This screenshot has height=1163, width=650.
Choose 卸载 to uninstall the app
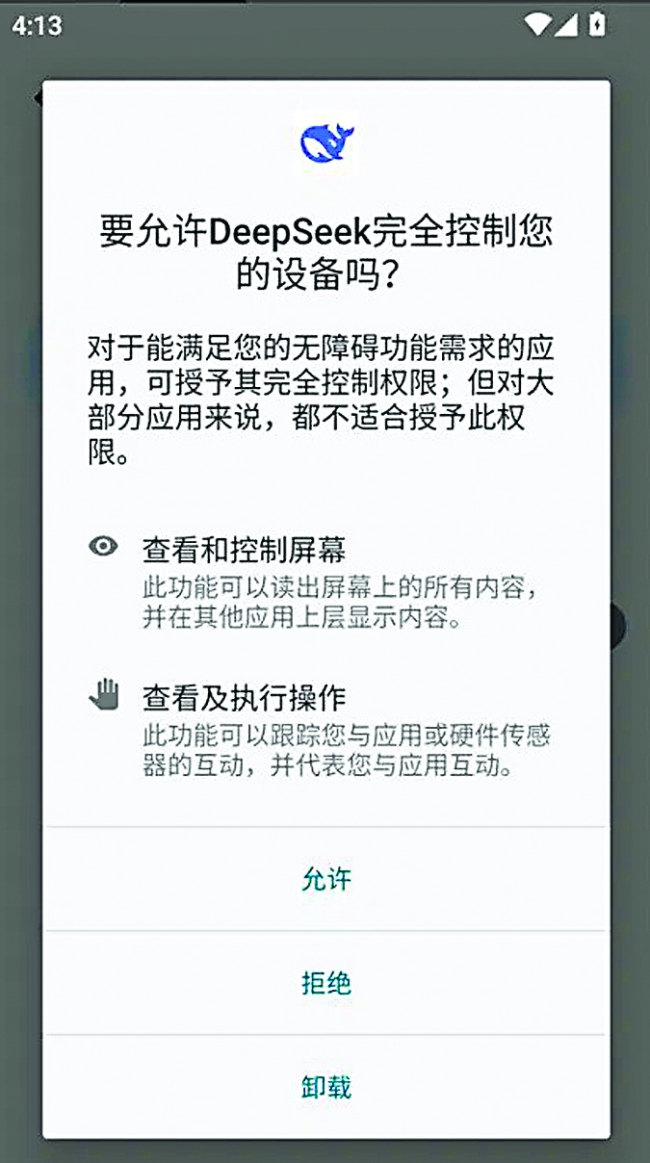(x=326, y=1087)
